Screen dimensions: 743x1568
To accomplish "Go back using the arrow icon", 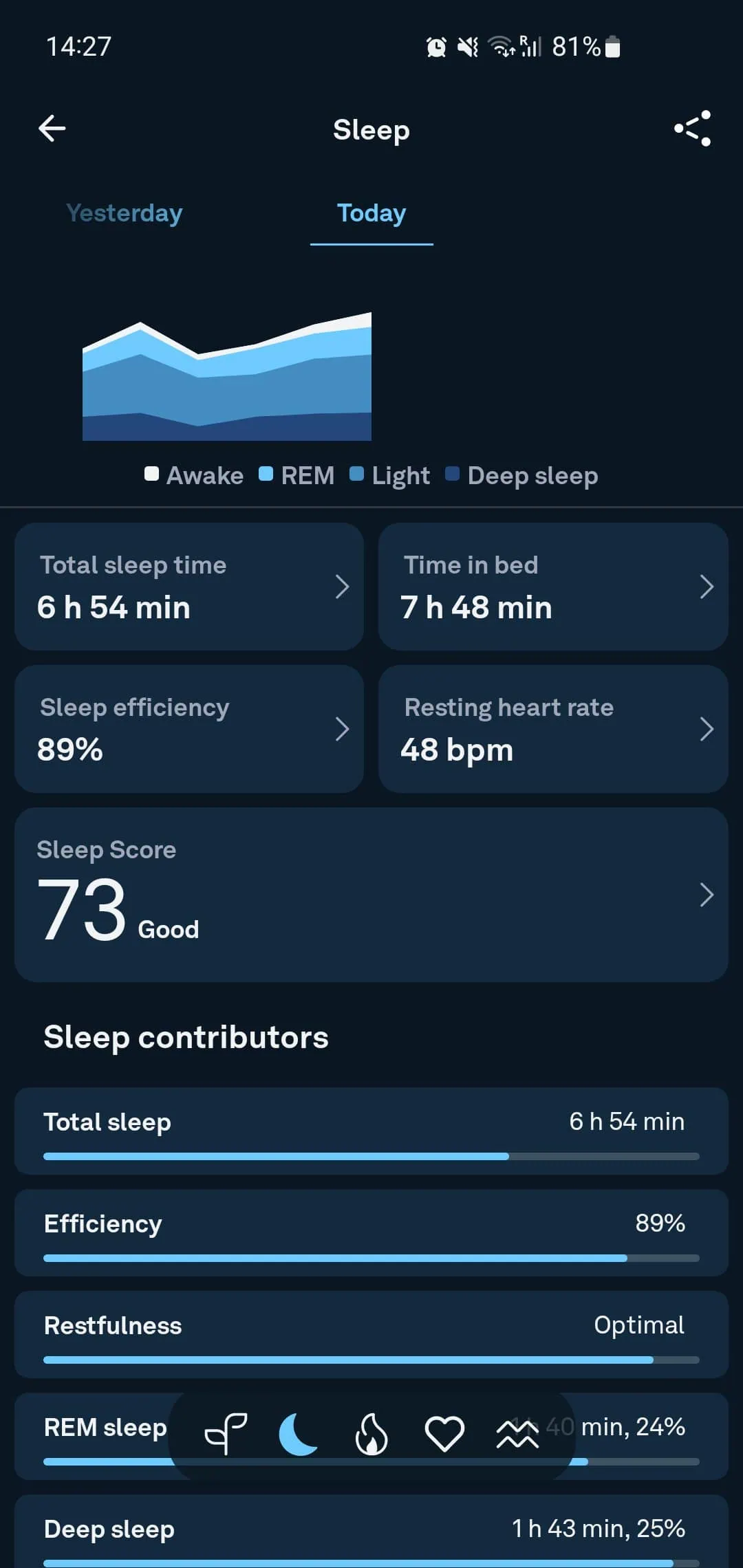I will click(52, 129).
